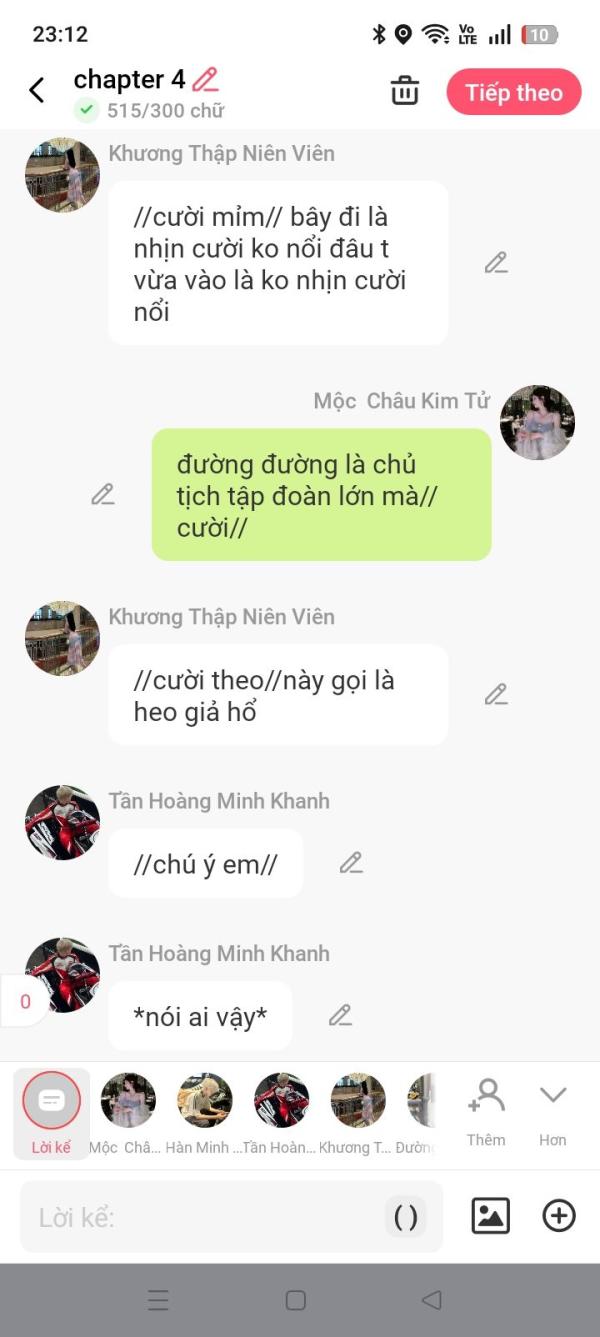Attach an image with the picture icon

coord(490,1216)
